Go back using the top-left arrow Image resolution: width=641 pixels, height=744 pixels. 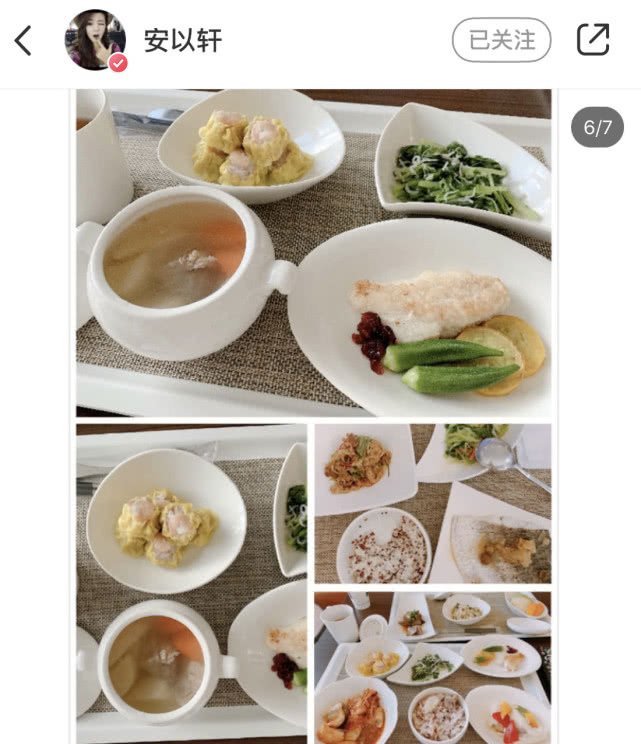[x=24, y=41]
